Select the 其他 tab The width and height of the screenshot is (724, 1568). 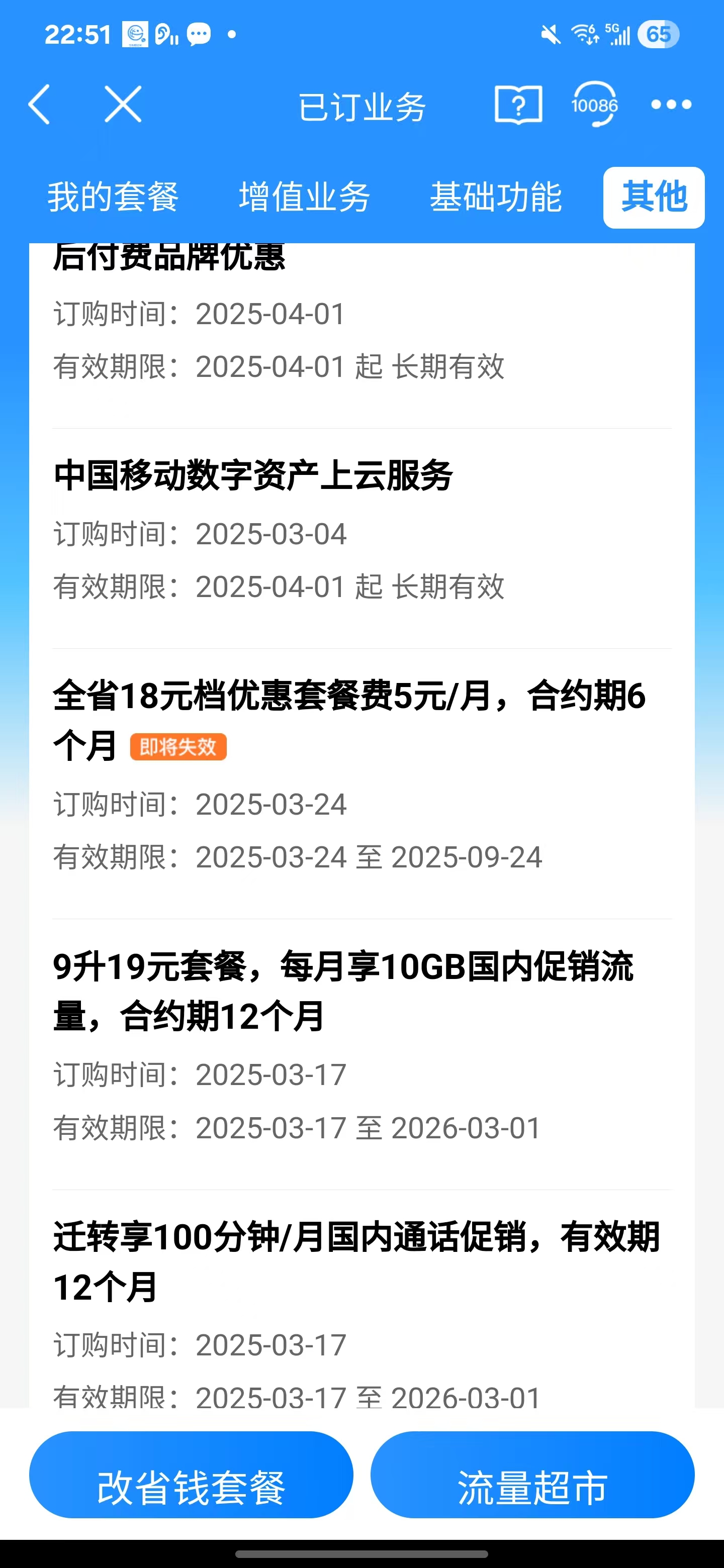pyautogui.click(x=654, y=197)
